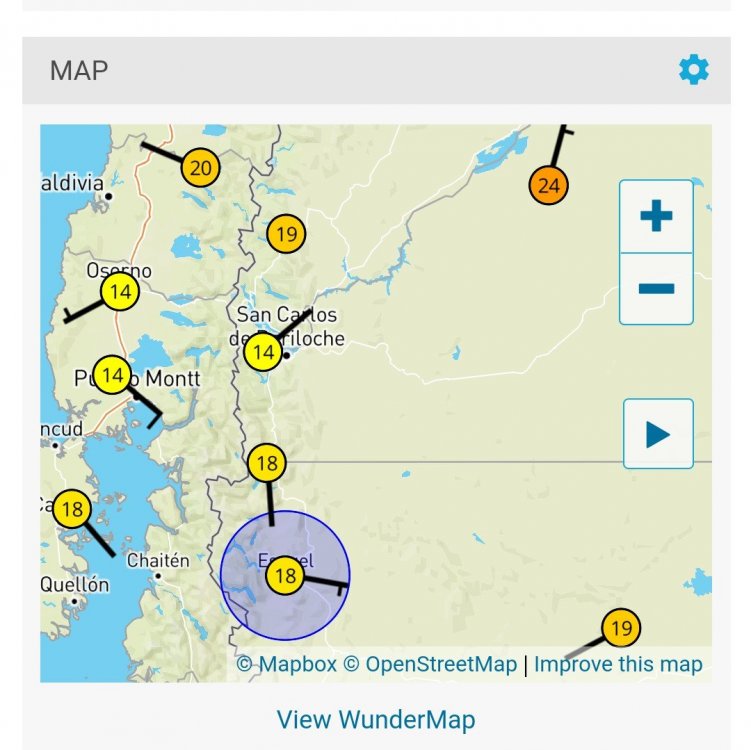Open View WunderMap link
Screen dimensions: 751x750
tap(376, 719)
